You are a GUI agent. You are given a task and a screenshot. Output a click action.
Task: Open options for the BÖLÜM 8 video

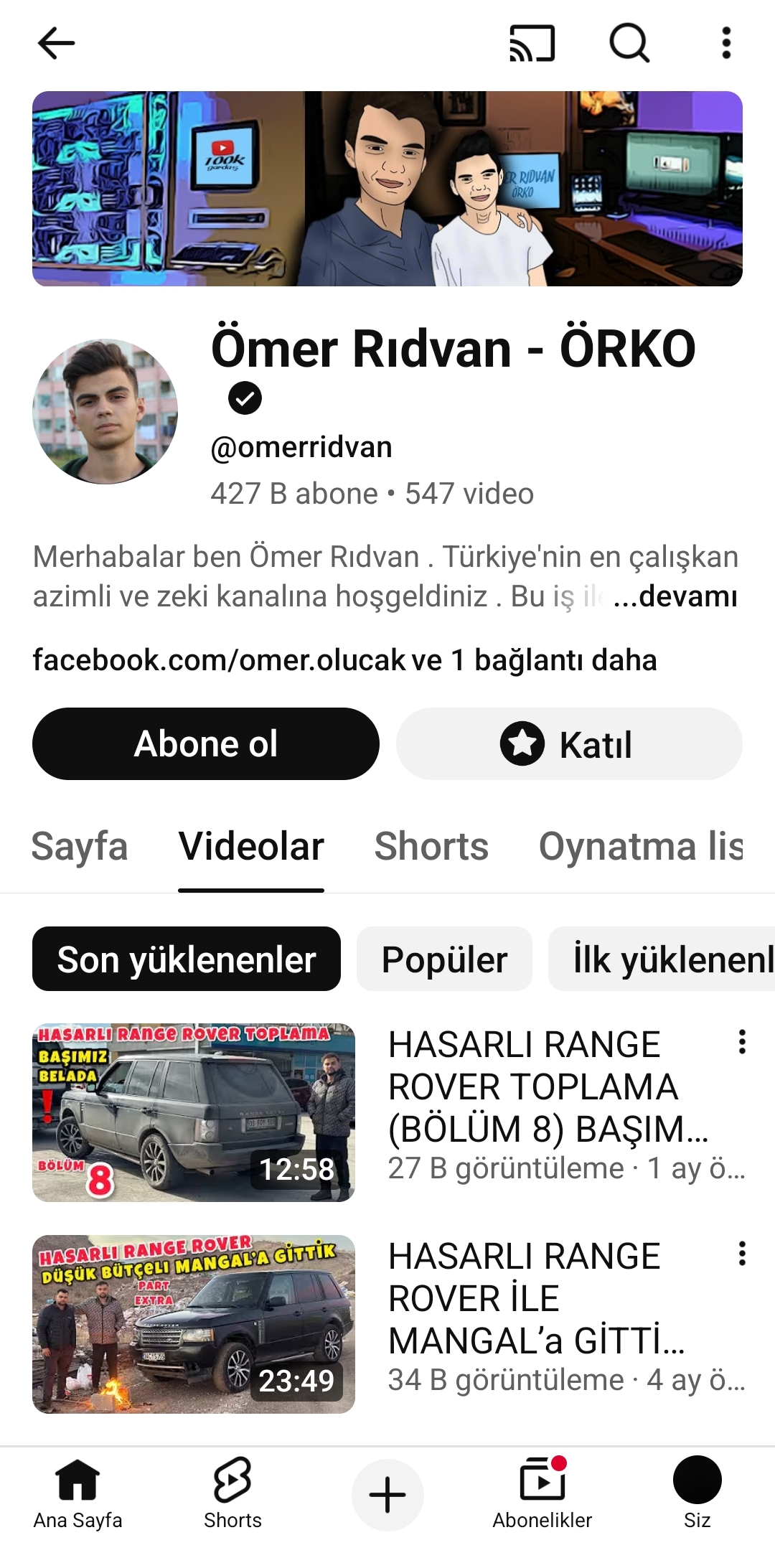(x=742, y=1042)
